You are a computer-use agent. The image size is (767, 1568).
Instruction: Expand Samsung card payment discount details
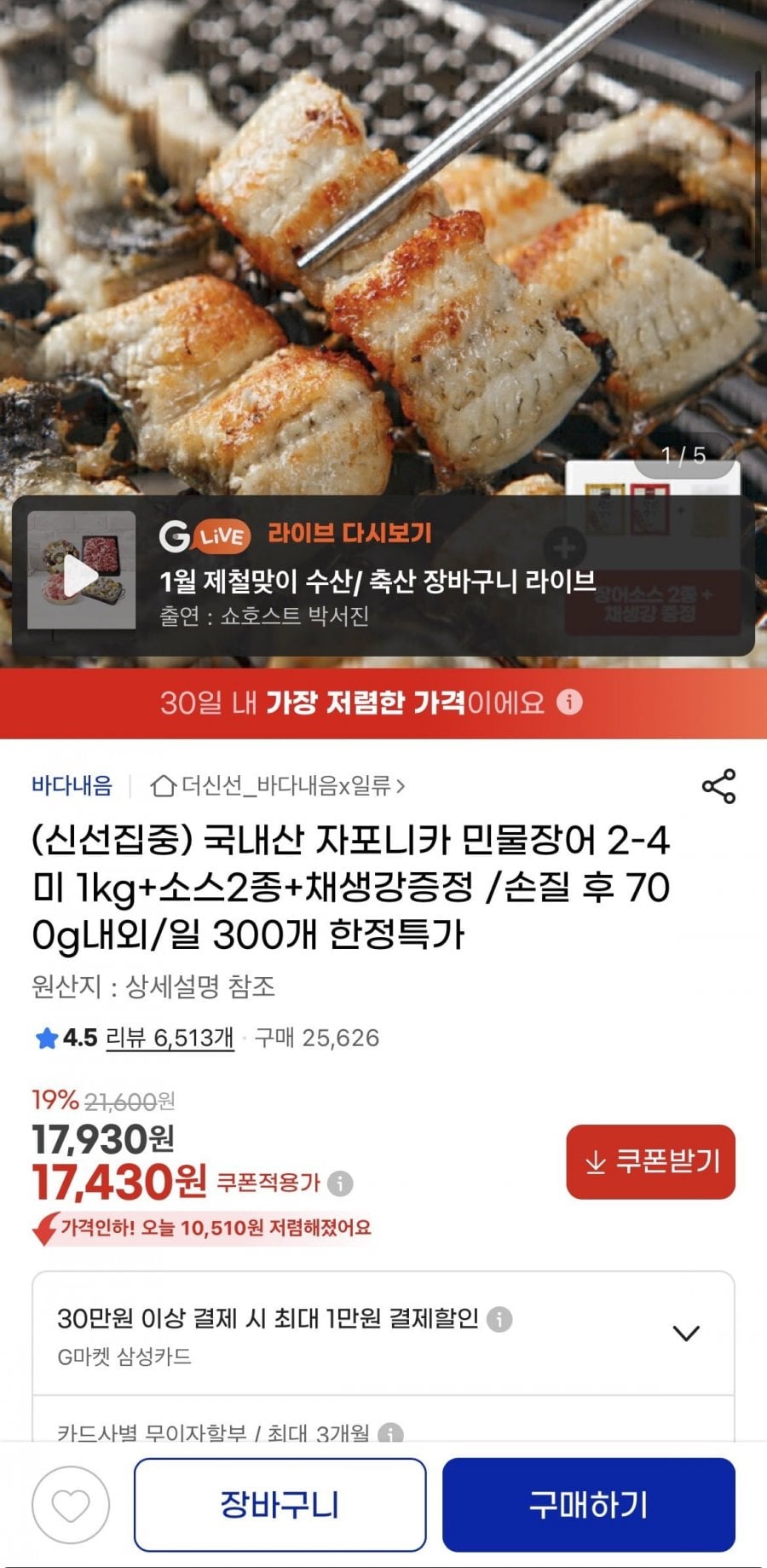click(x=686, y=1333)
